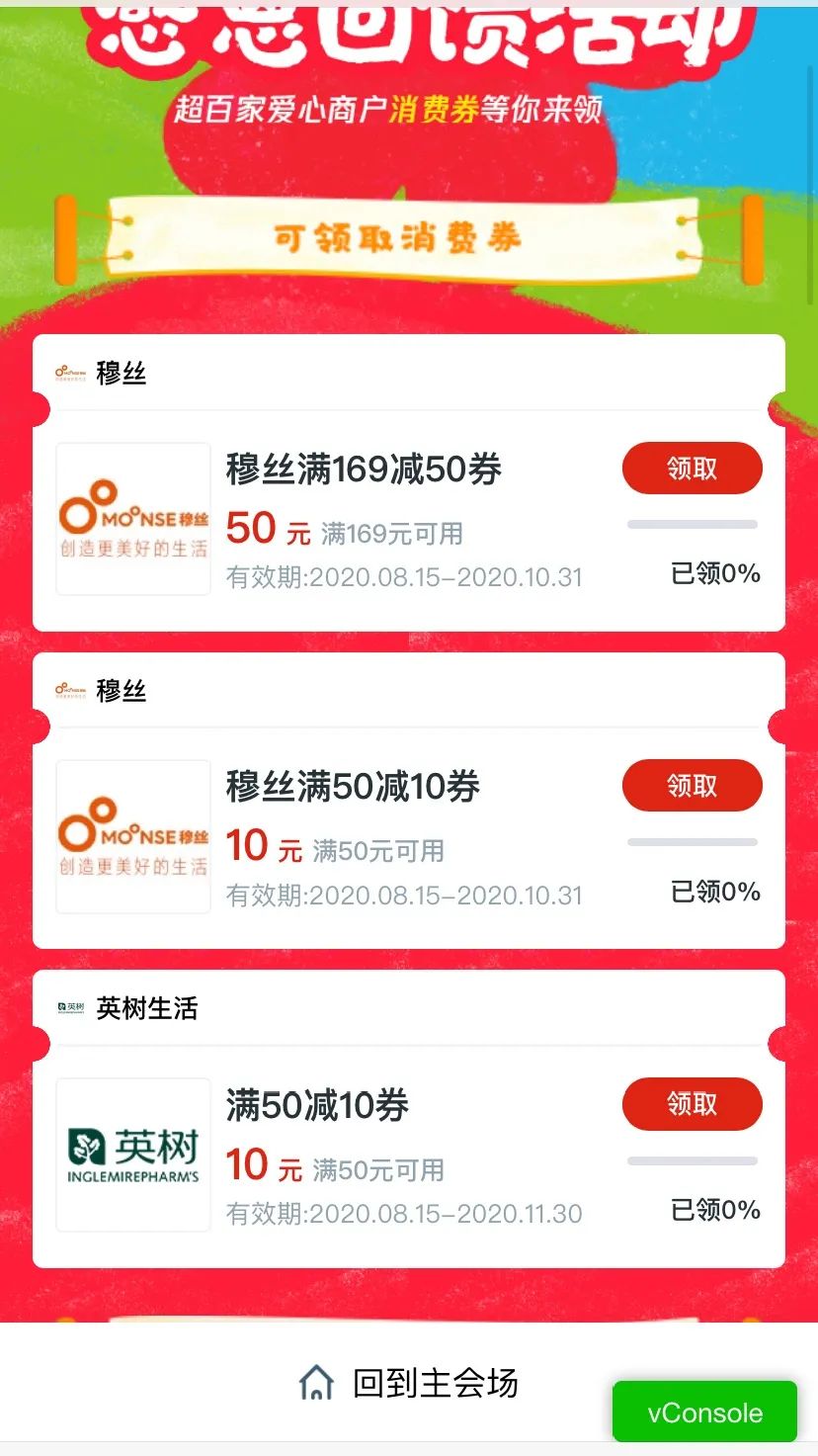Click the MOONSE orange logo on the 满169减50 coupon

point(133,517)
